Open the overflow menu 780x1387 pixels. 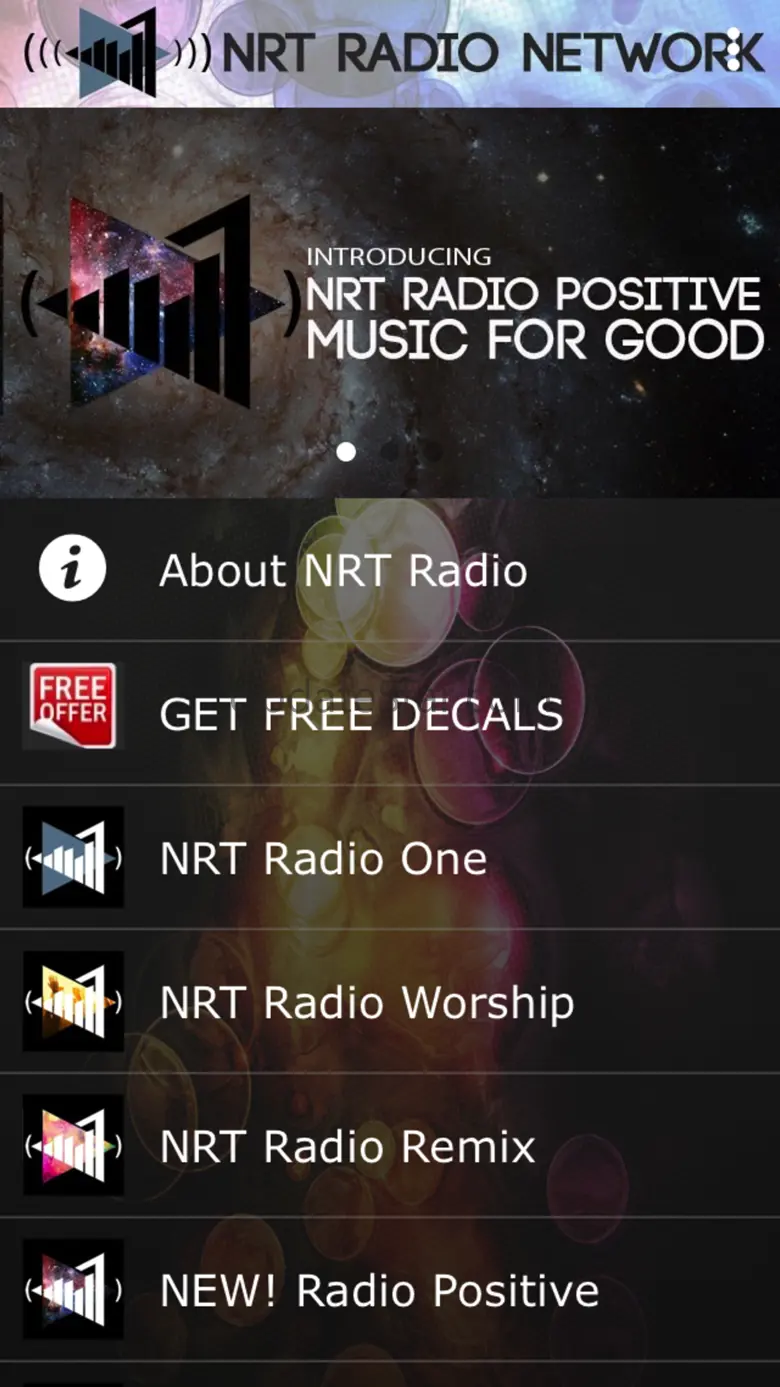coord(733,50)
